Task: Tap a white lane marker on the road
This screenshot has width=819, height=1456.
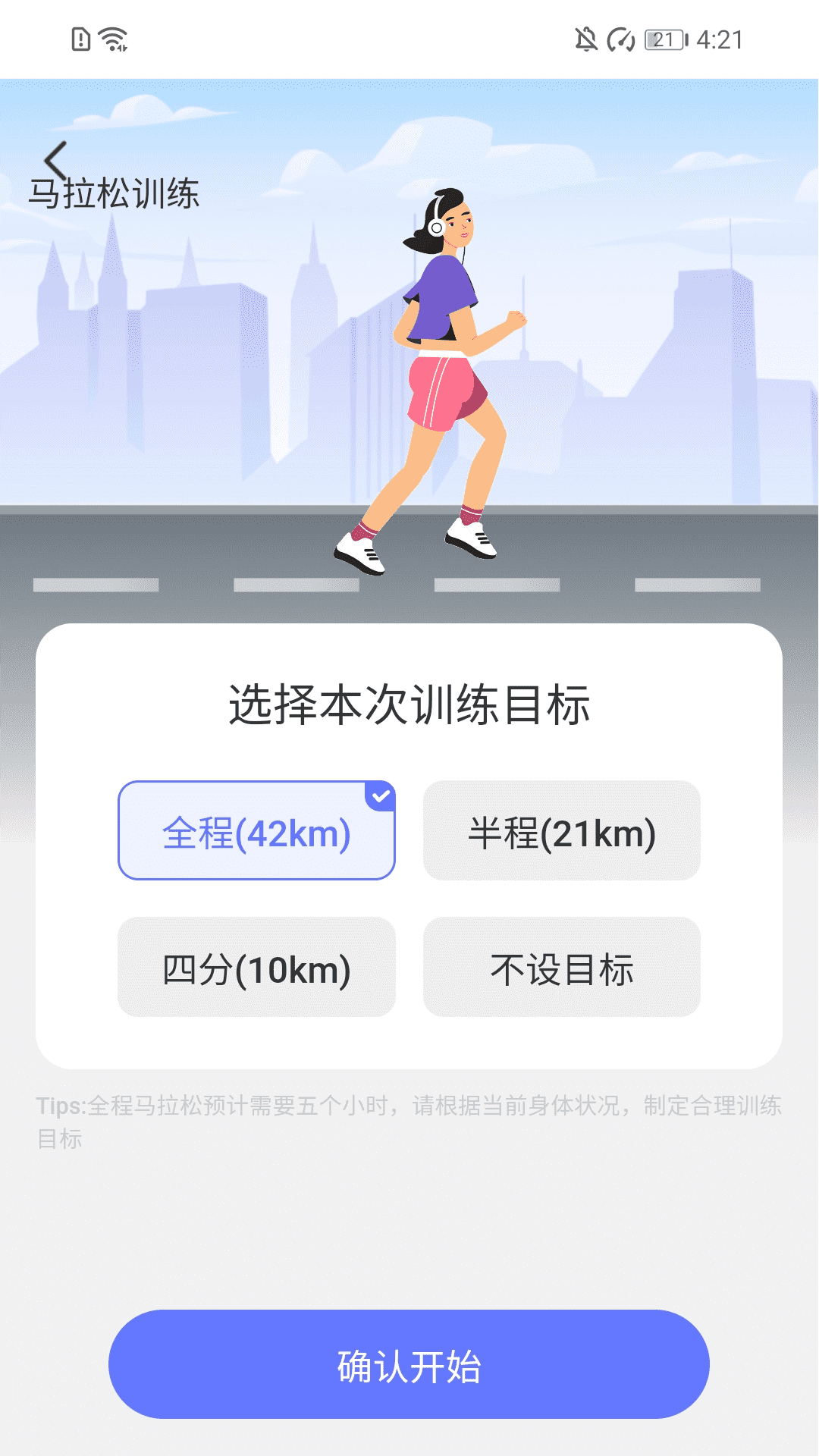Action: point(99,582)
